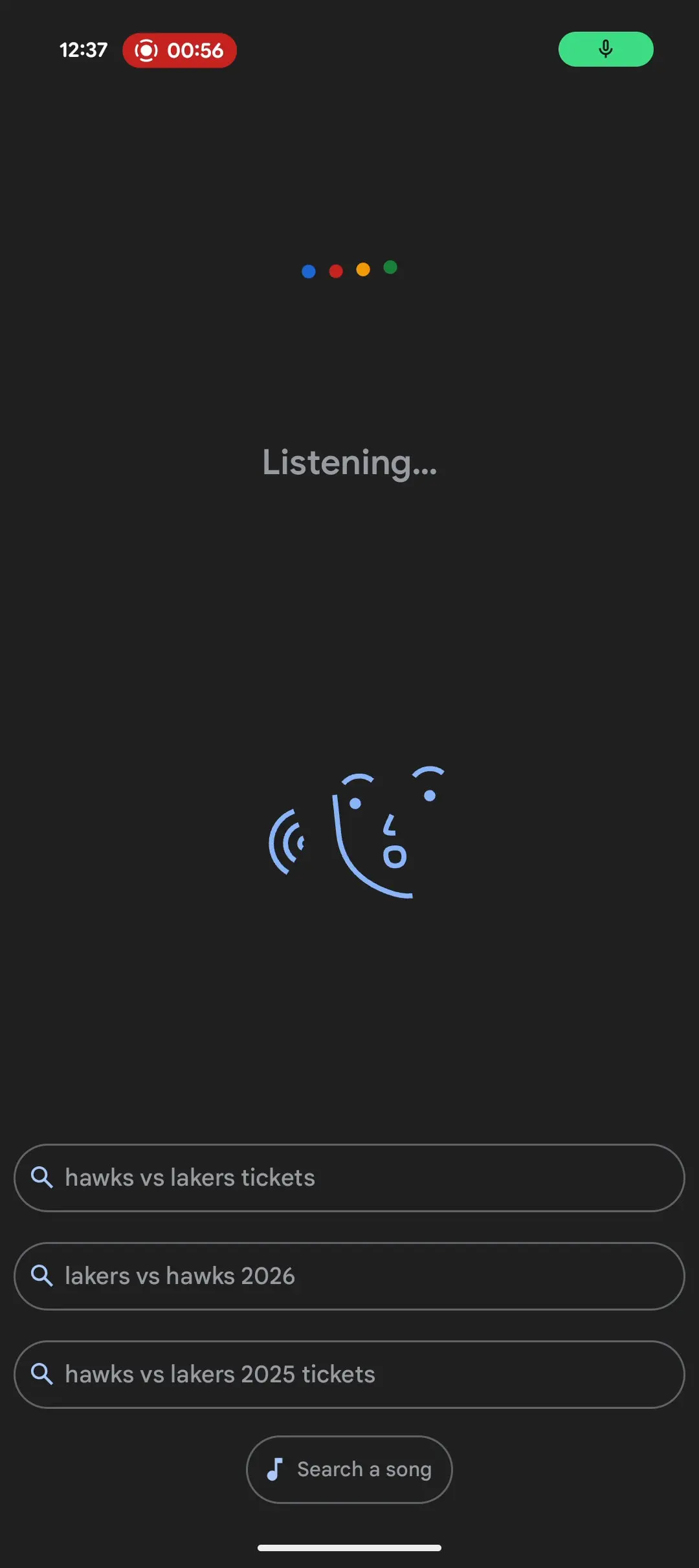Select the lakers vs hawks 2026 search text

179,1276
